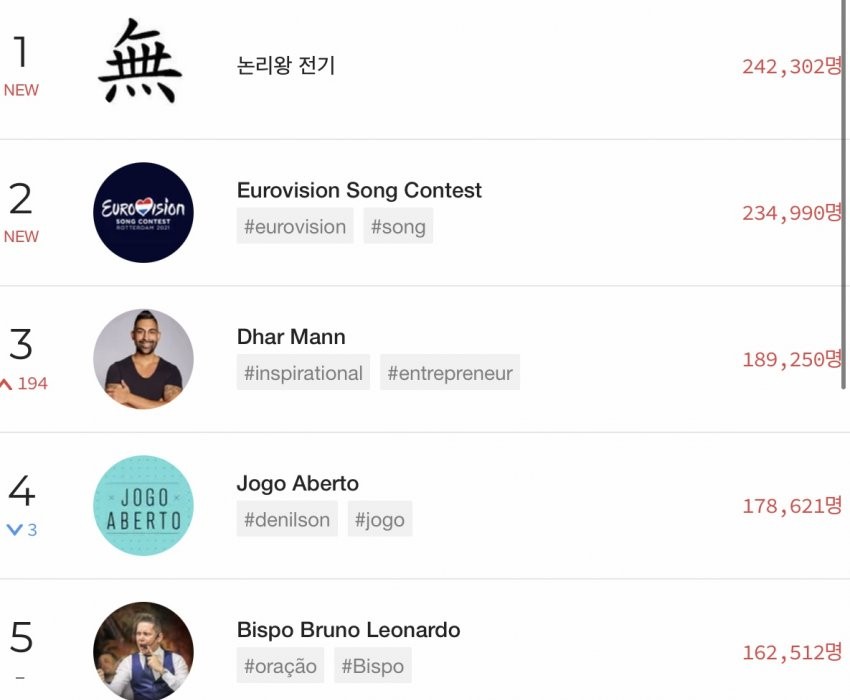Image resolution: width=850 pixels, height=700 pixels.
Task: Select the #denilson tag
Action: [287, 520]
